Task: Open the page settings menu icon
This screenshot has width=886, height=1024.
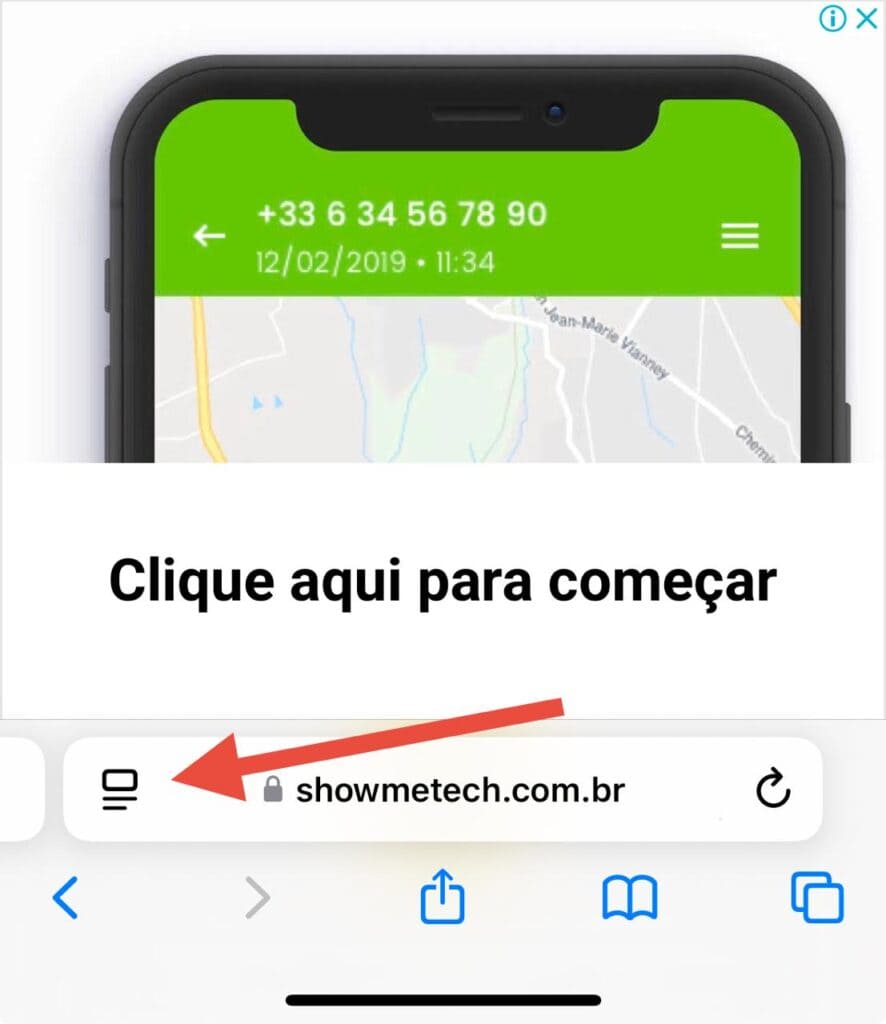Action: pyautogui.click(x=120, y=790)
